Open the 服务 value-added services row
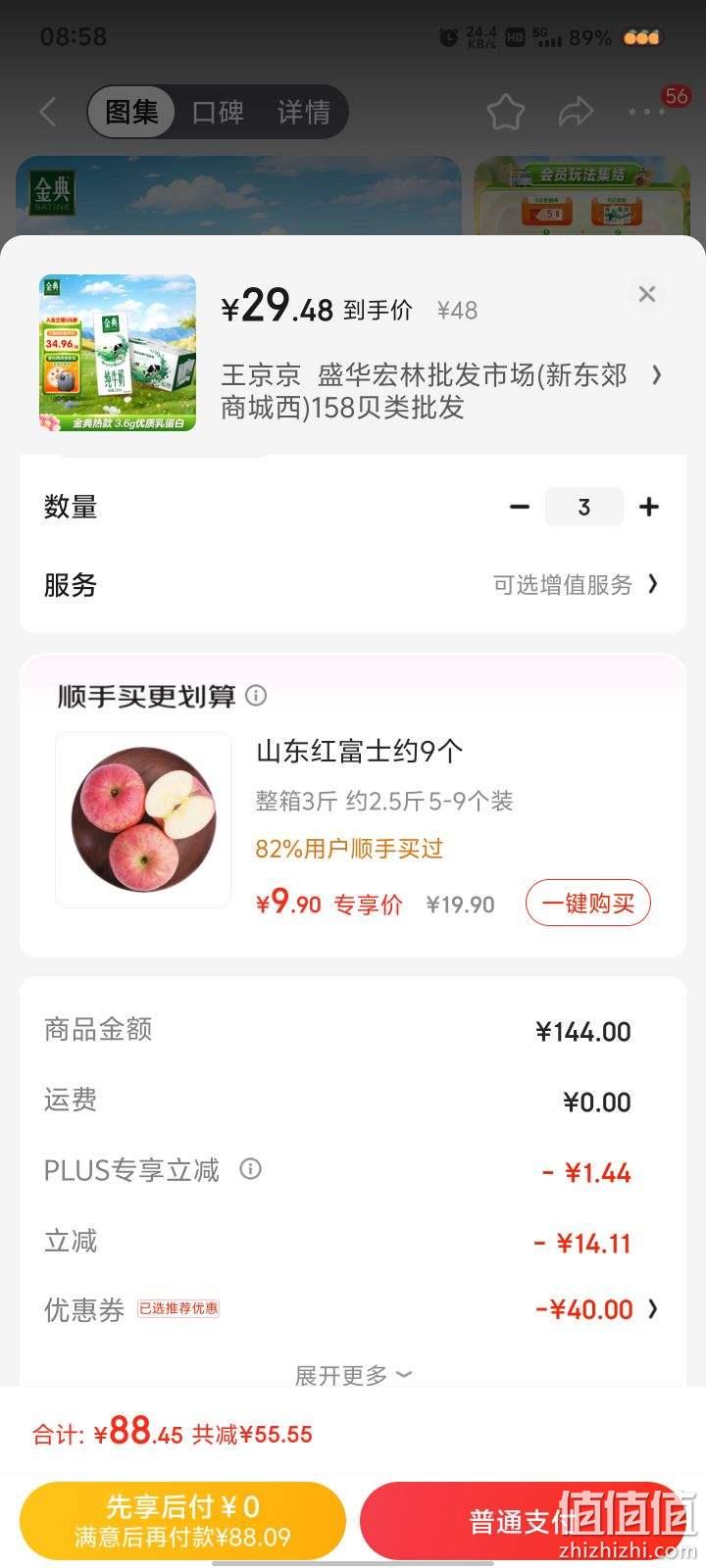 click(x=353, y=585)
